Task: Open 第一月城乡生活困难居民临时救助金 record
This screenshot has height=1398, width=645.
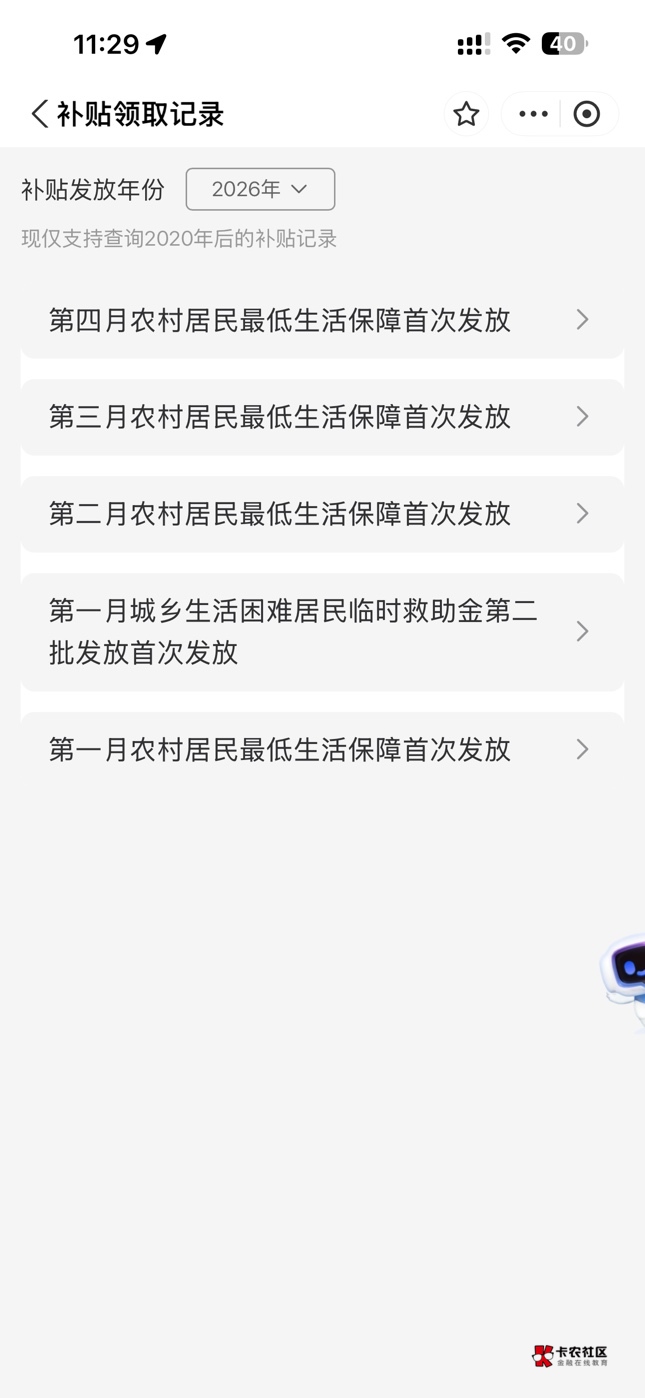Action: 321,631
